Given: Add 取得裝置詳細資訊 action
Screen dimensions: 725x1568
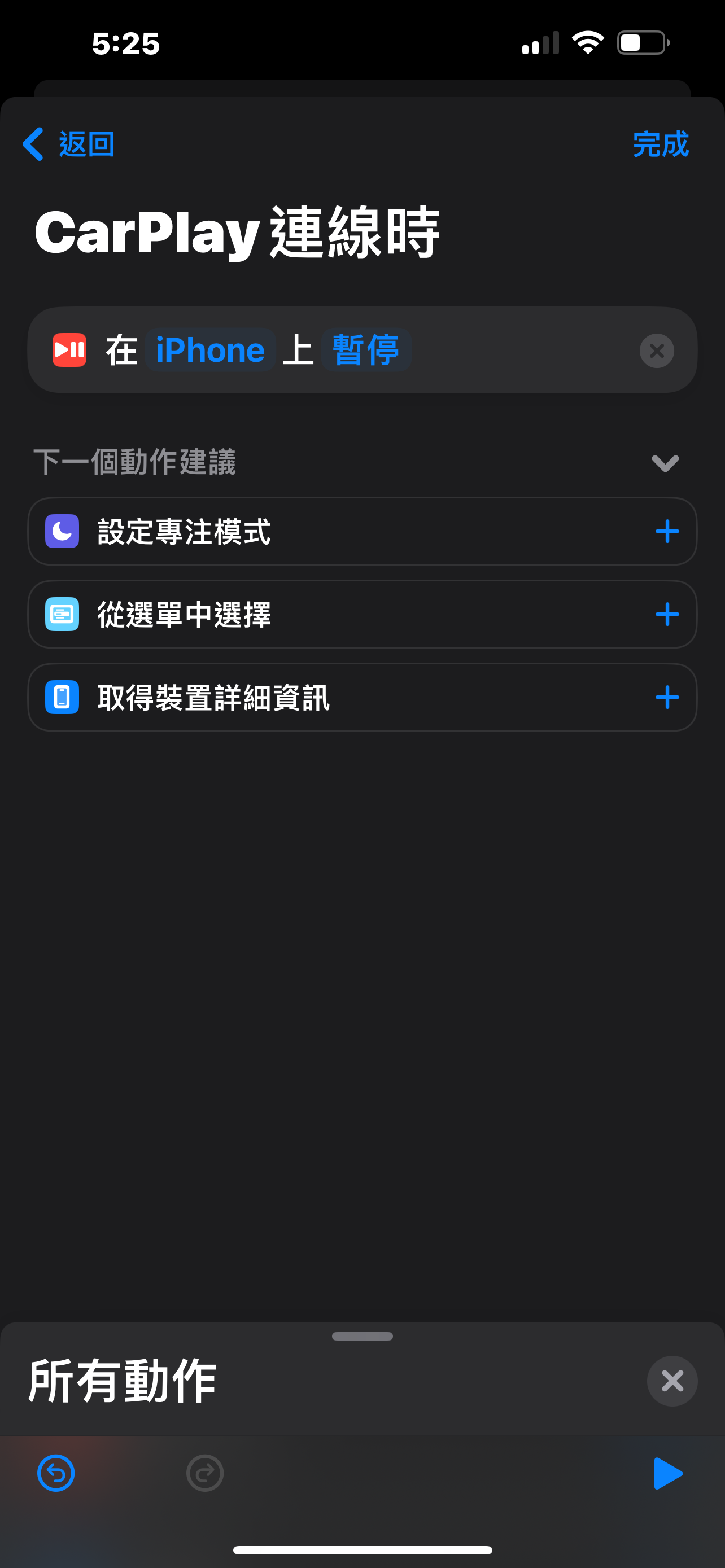Looking at the screenshot, I should pos(667,697).
